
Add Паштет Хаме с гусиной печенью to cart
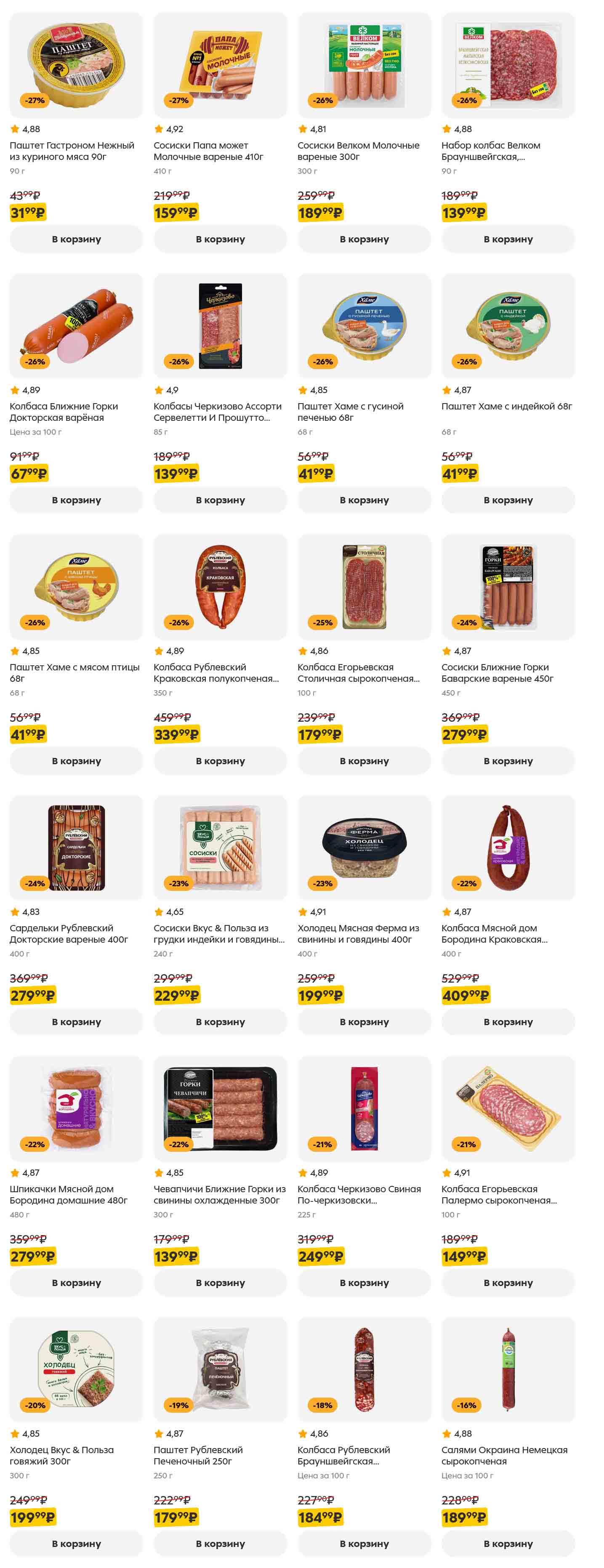coord(364,500)
